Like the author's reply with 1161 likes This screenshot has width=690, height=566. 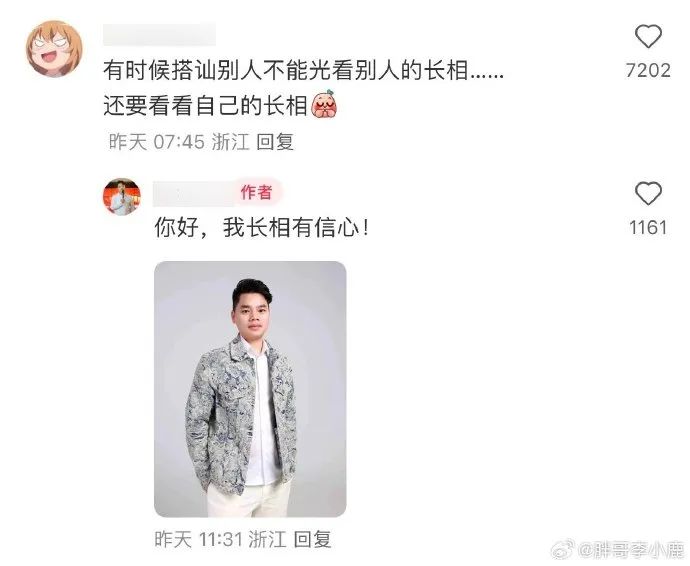click(648, 194)
